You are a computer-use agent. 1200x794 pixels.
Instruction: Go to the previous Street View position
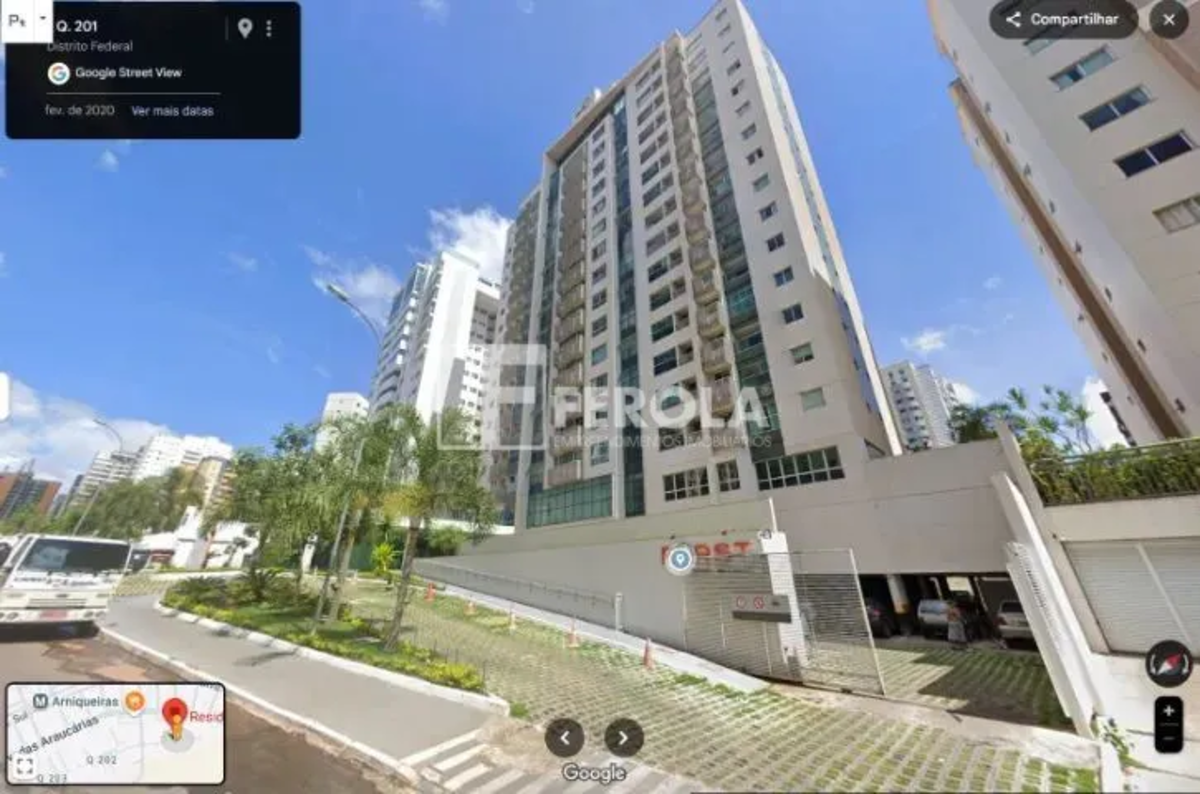point(564,738)
